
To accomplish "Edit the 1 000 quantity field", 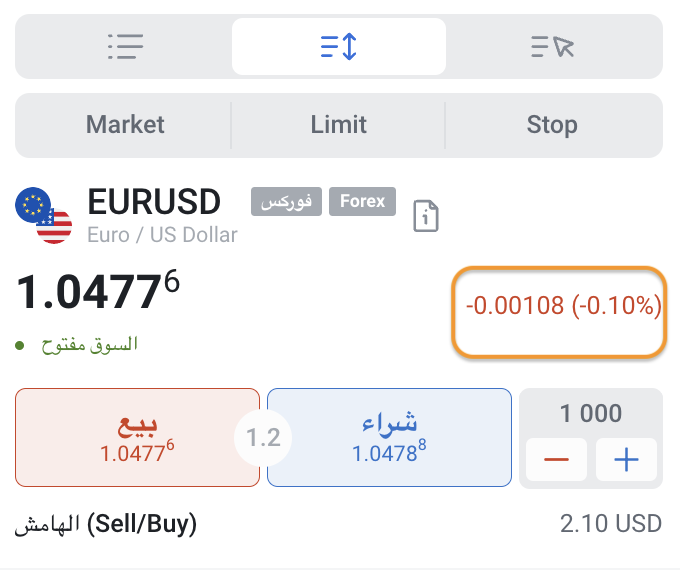I will click(x=590, y=413).
